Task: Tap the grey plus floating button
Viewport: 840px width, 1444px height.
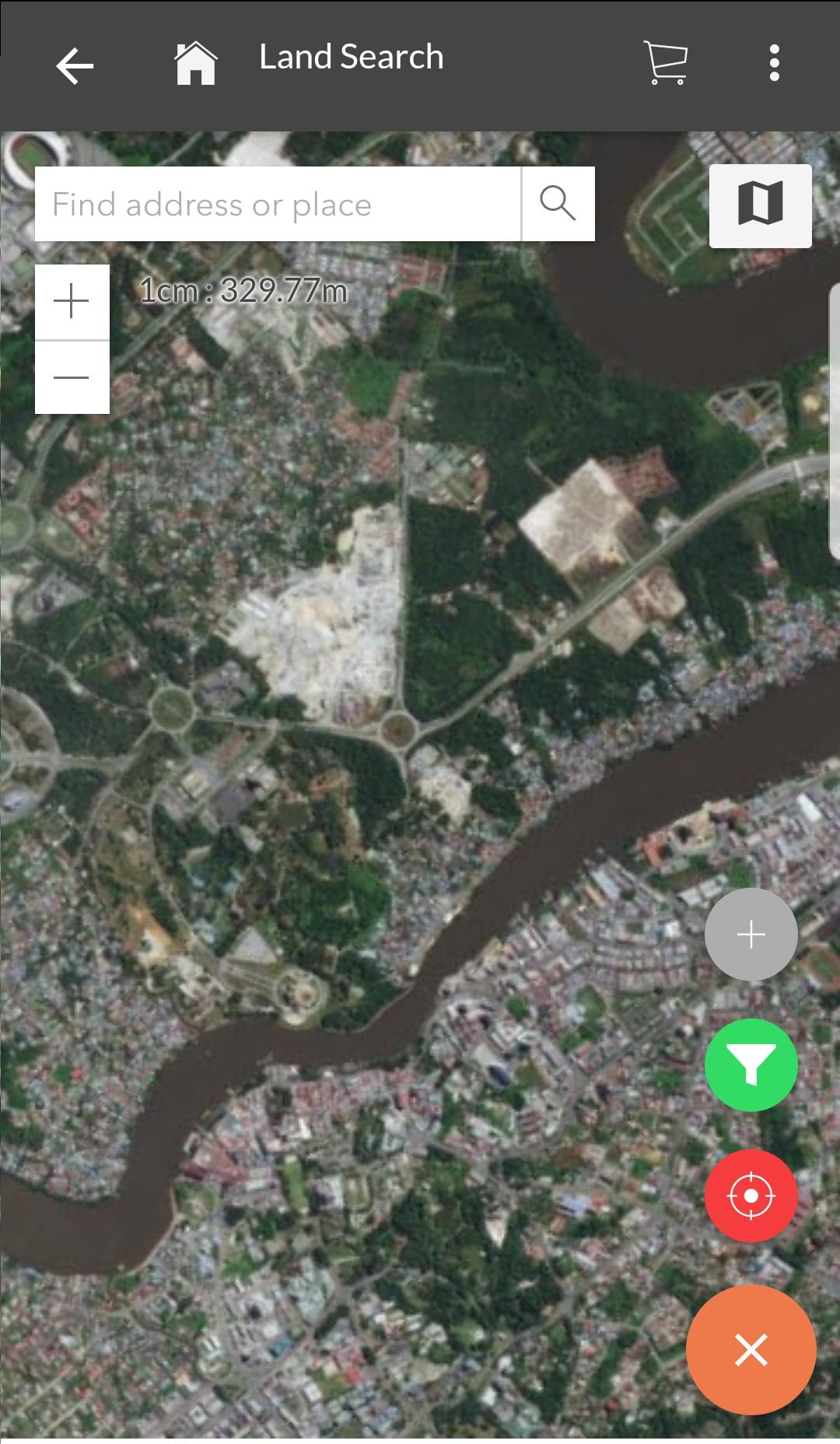Action: tap(751, 934)
